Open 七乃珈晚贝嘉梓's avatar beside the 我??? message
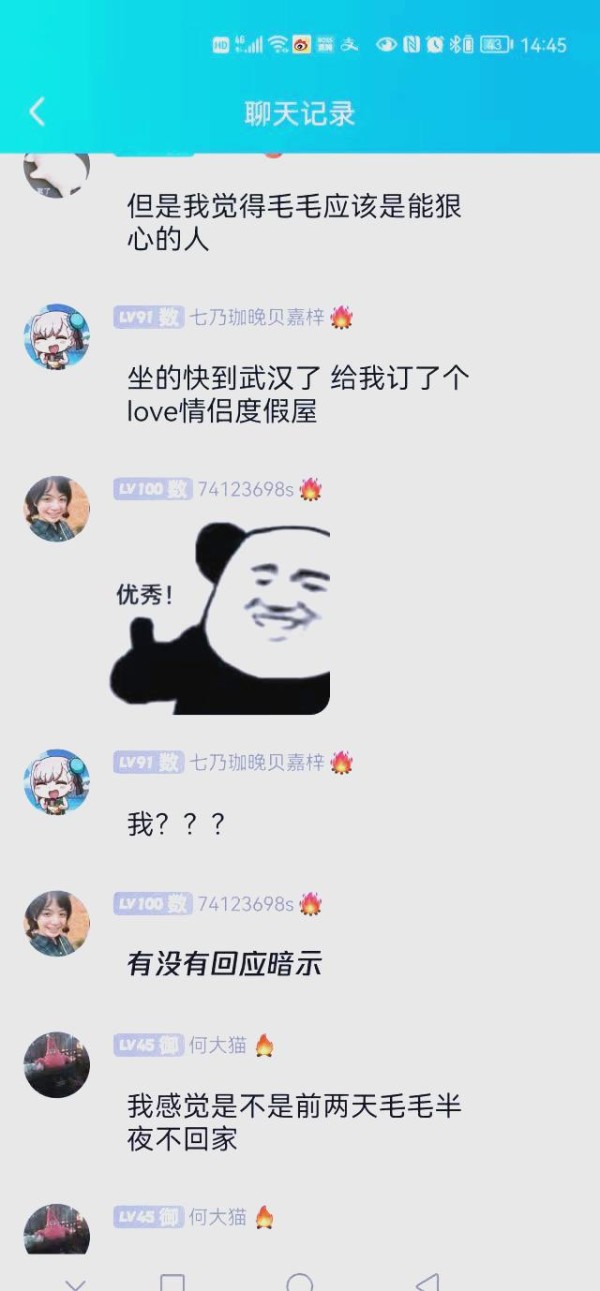Viewport: 600px width, 1291px height. pos(56,781)
